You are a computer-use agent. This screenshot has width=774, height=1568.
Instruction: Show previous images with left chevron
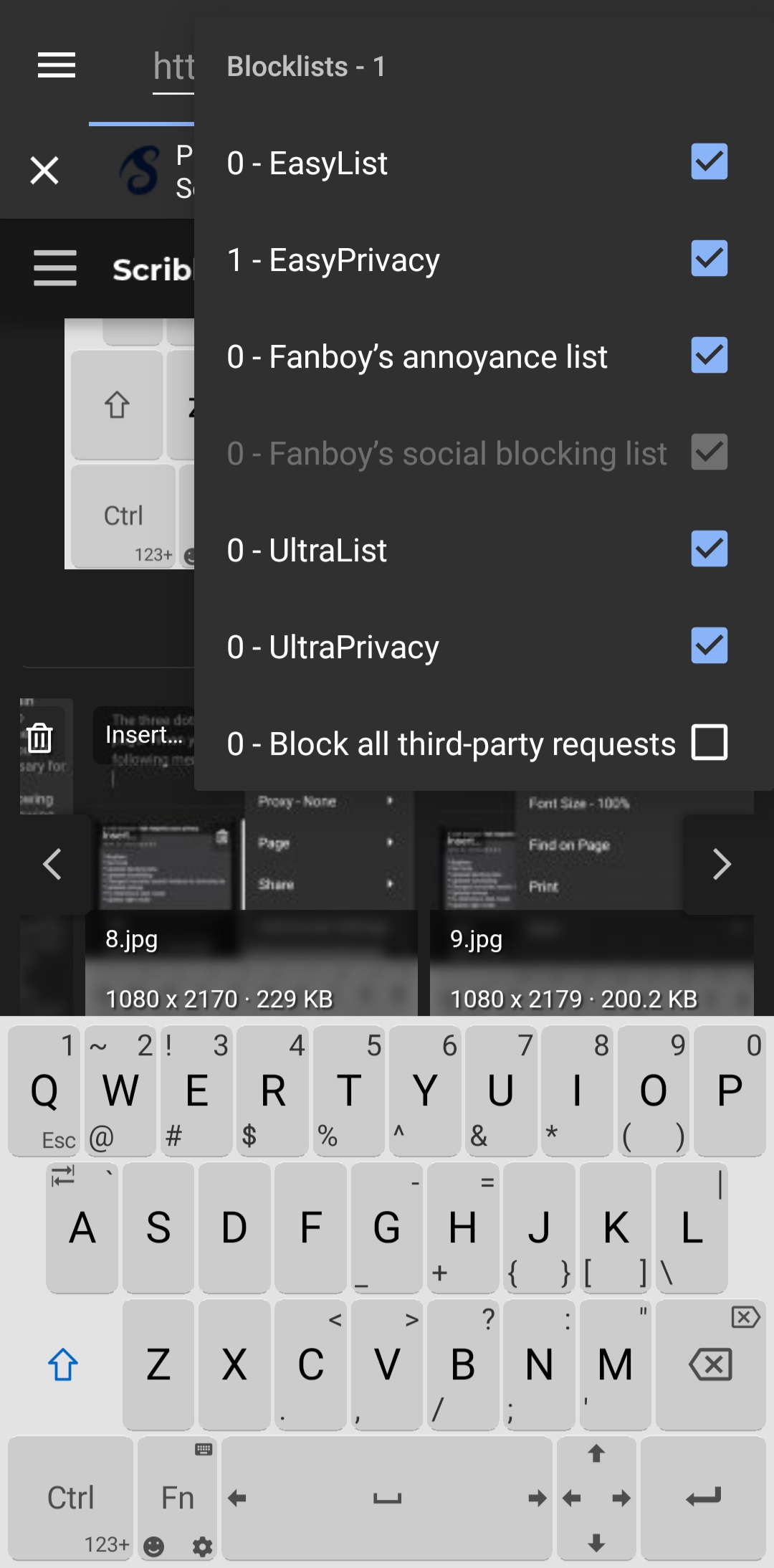(x=52, y=864)
